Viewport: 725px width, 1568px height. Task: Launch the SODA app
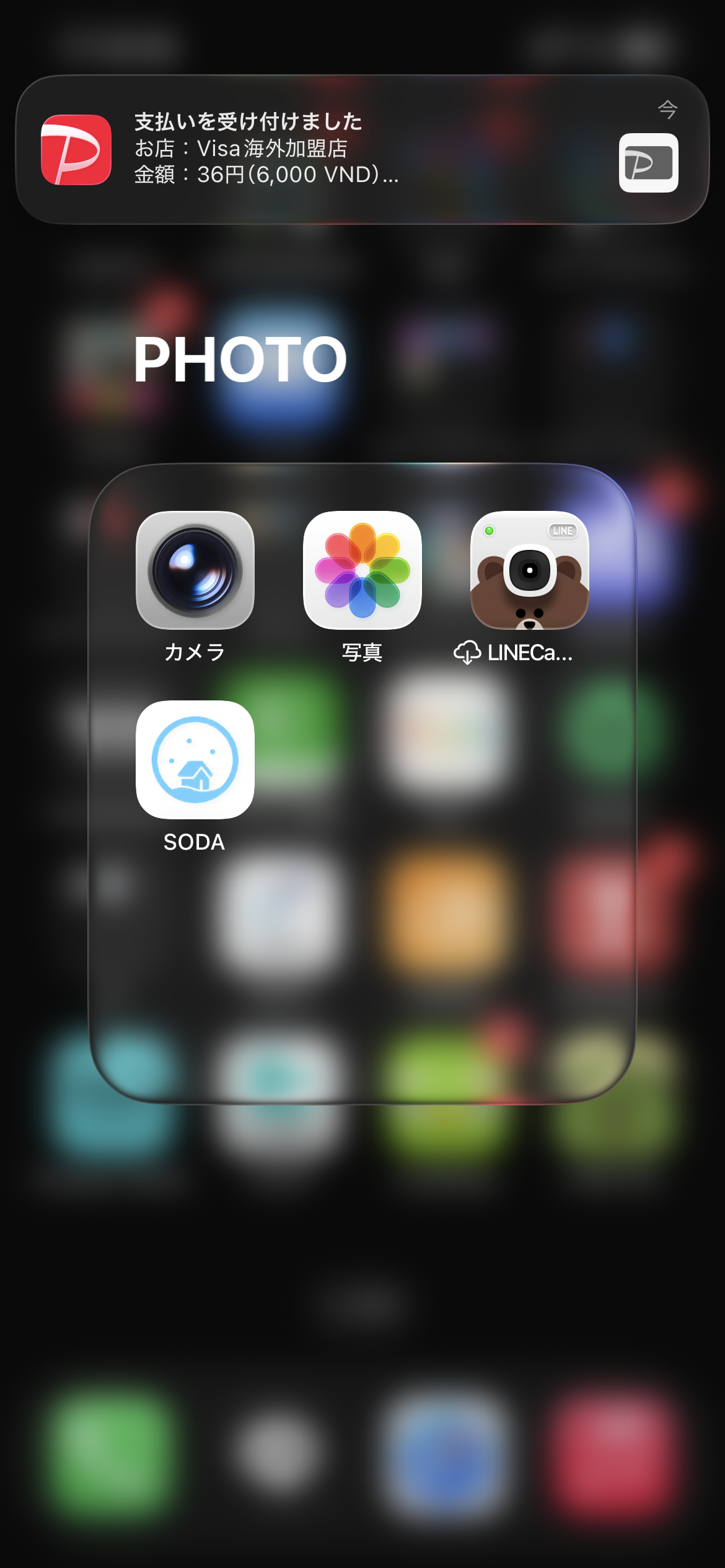click(x=195, y=760)
